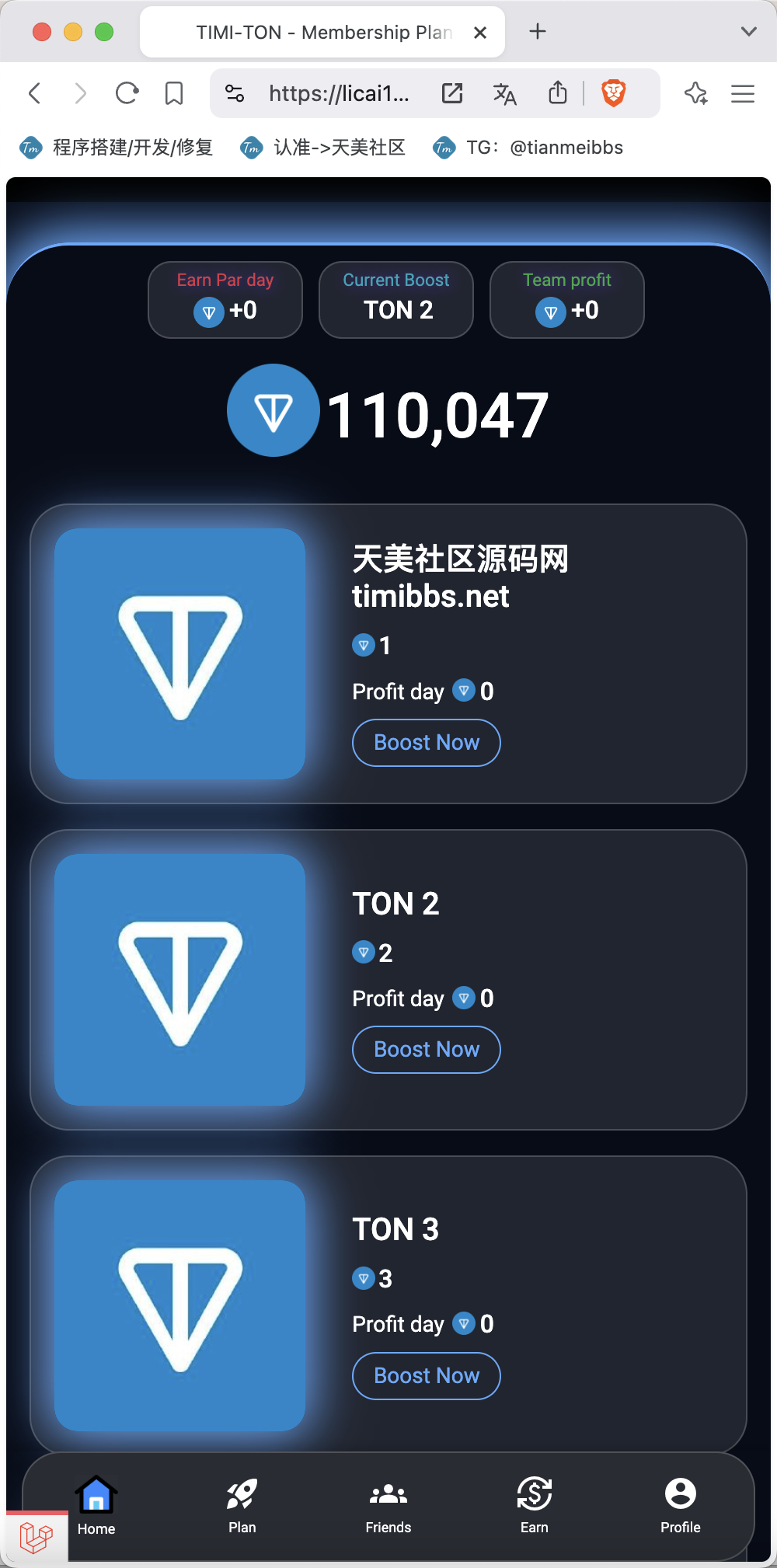Switch to the Plan tab

(242, 1506)
